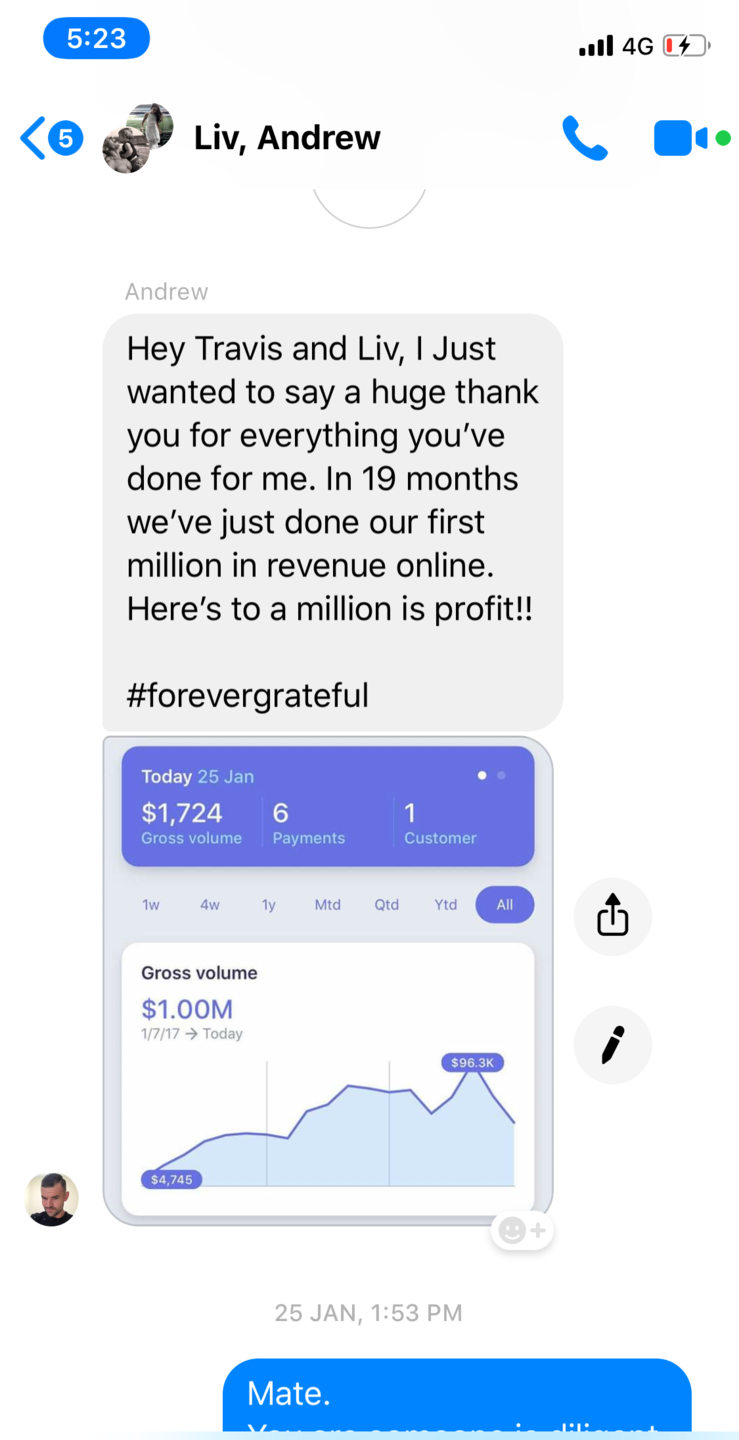The height and width of the screenshot is (1440, 739).
Task: Share the attached image
Action: click(612, 917)
